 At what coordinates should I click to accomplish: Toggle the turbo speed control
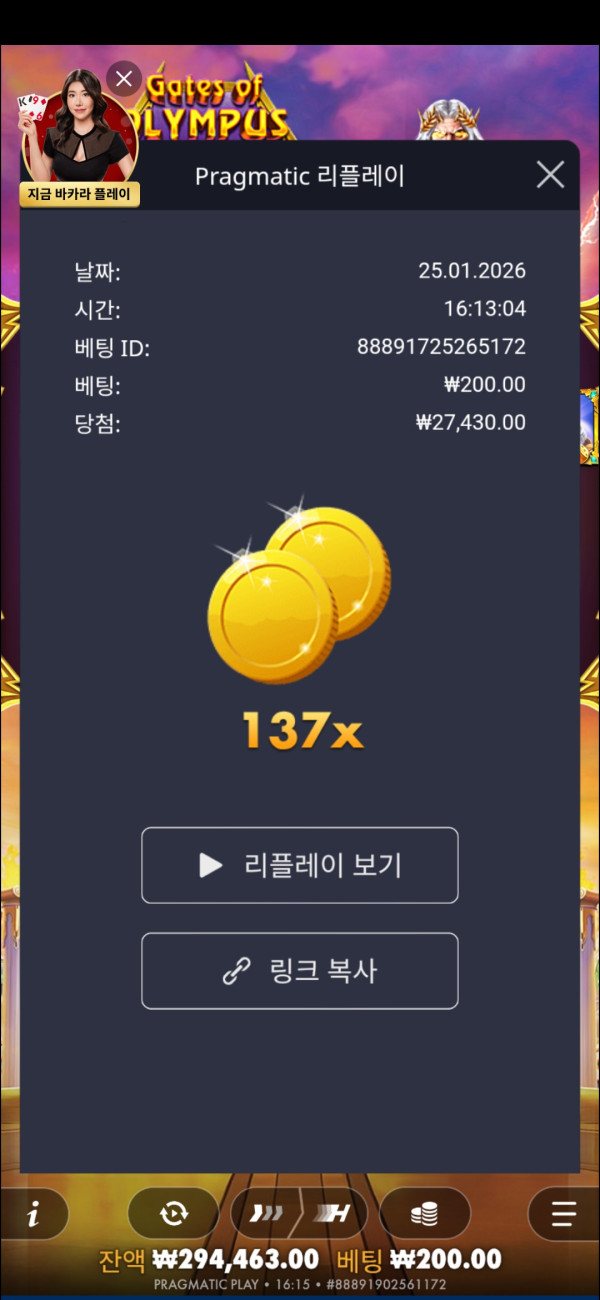pos(300,1214)
